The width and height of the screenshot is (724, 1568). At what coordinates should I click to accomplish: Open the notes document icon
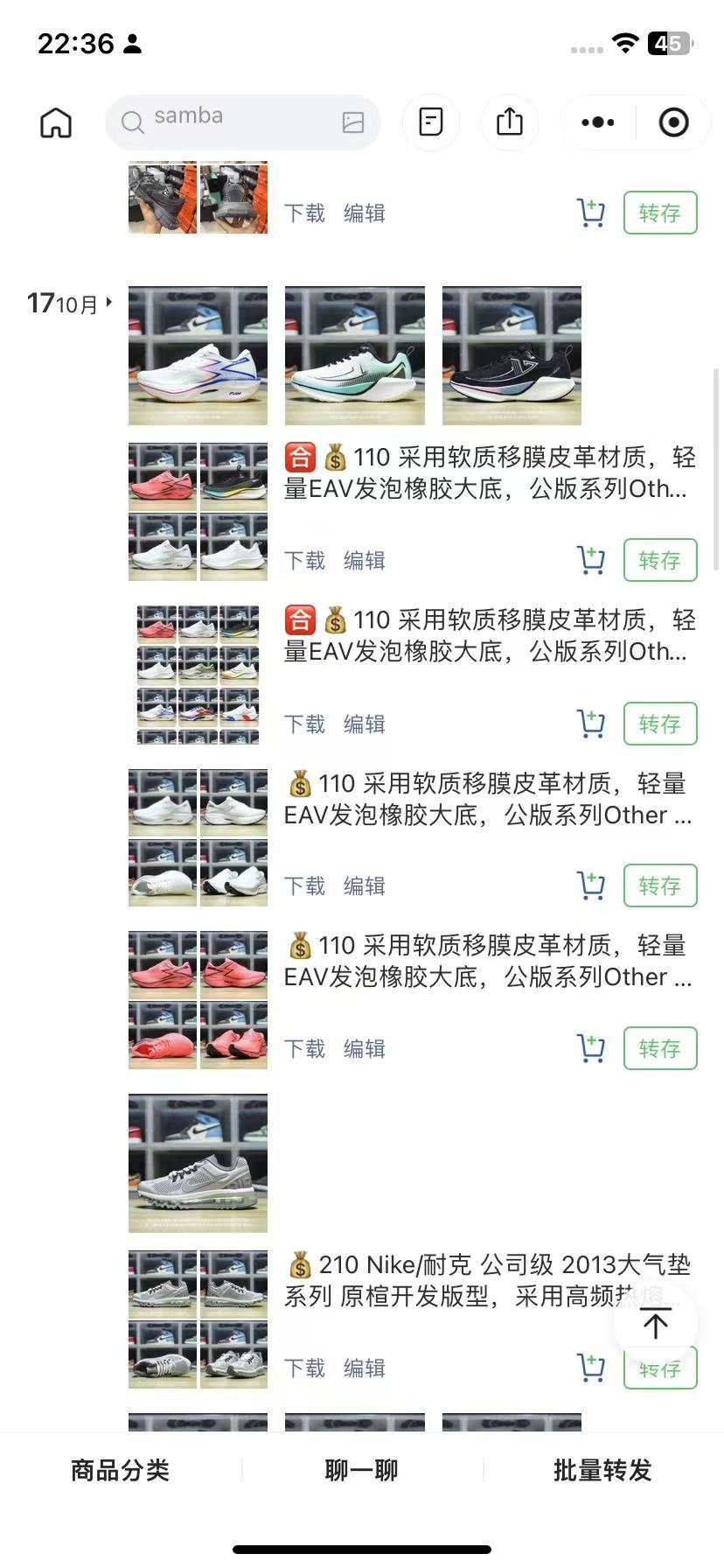tap(431, 122)
